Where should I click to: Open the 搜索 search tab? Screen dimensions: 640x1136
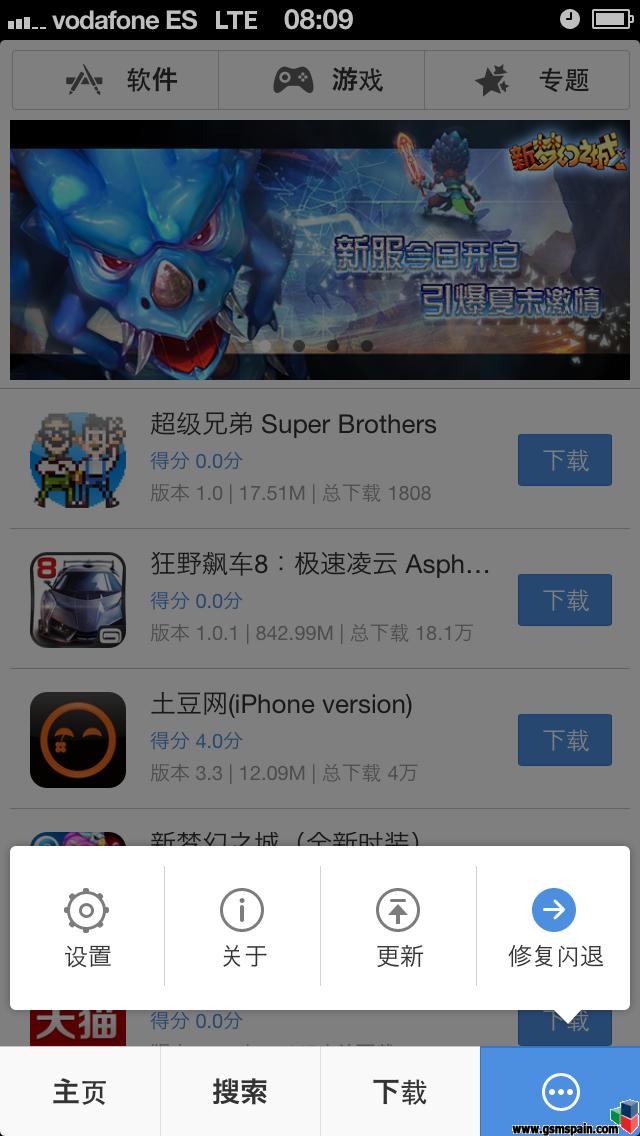coord(240,1091)
